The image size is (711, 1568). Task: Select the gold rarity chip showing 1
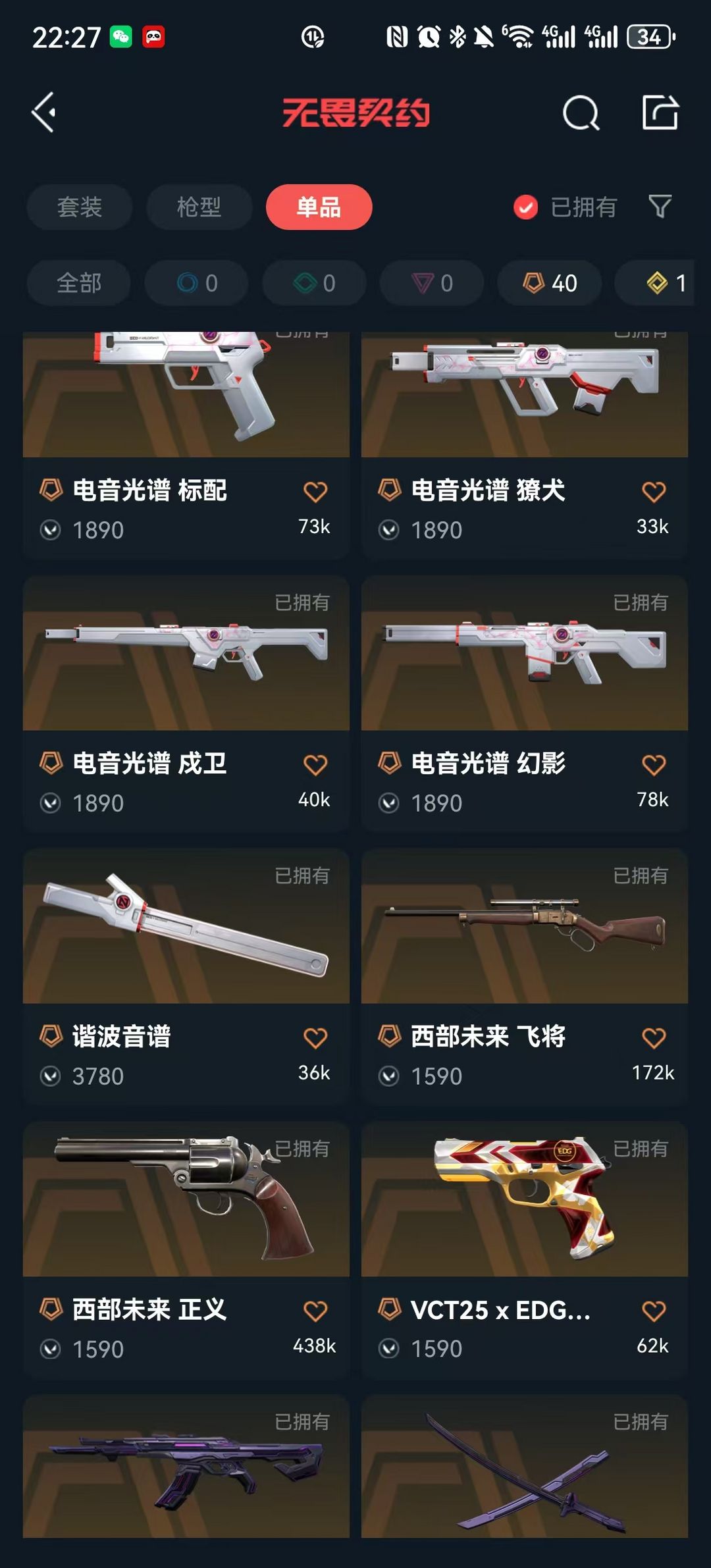pyautogui.click(x=654, y=283)
